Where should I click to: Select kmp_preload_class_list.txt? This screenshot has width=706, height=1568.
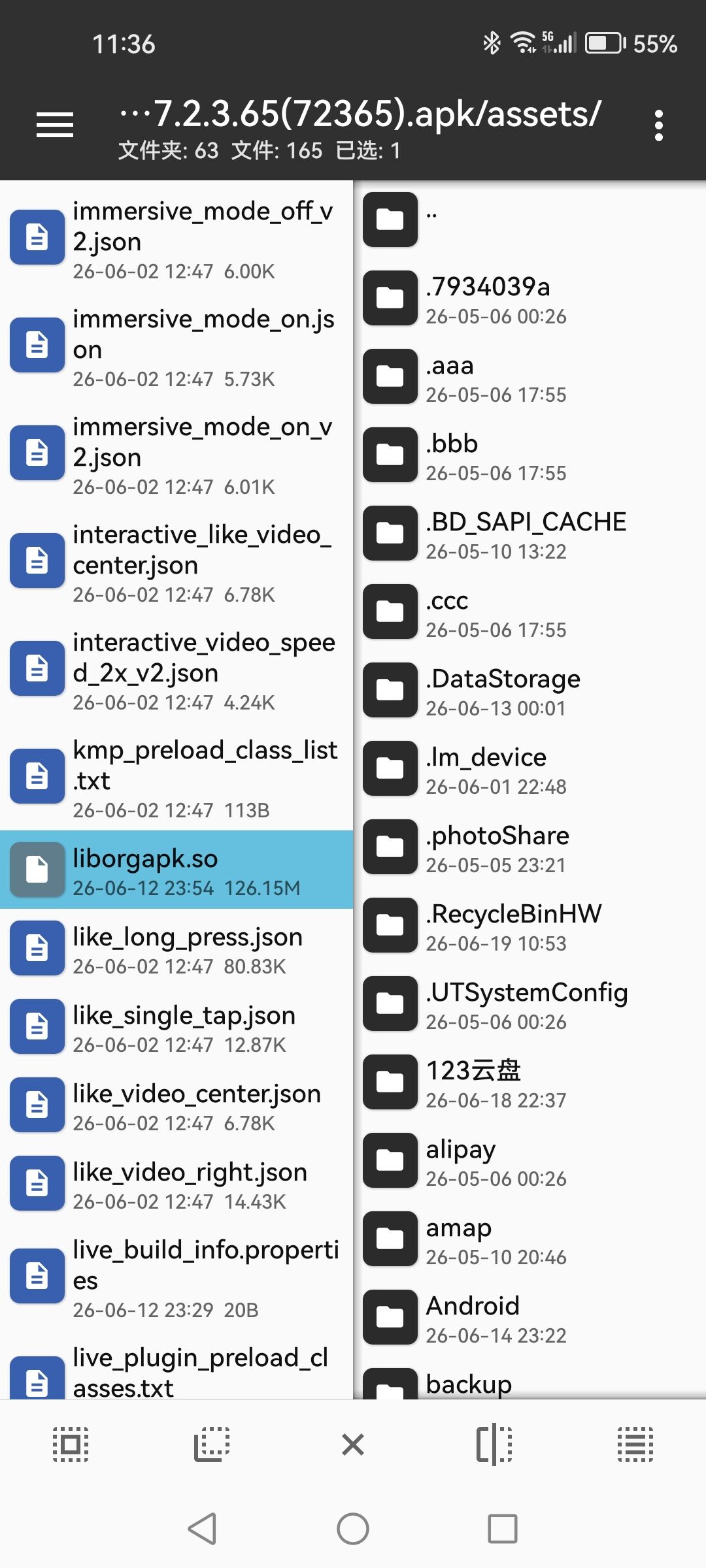tap(176, 777)
